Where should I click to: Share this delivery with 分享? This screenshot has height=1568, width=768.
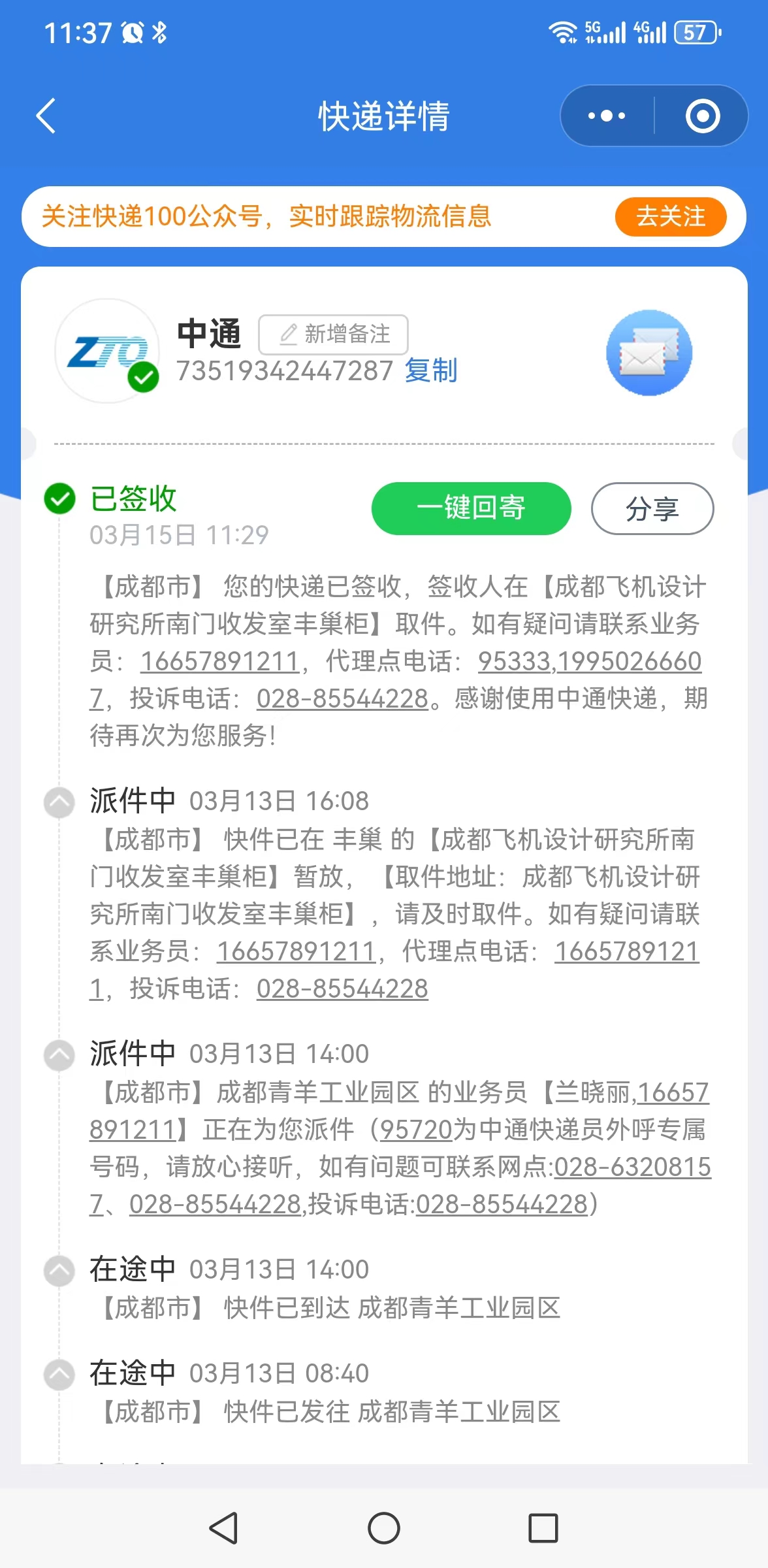652,508
